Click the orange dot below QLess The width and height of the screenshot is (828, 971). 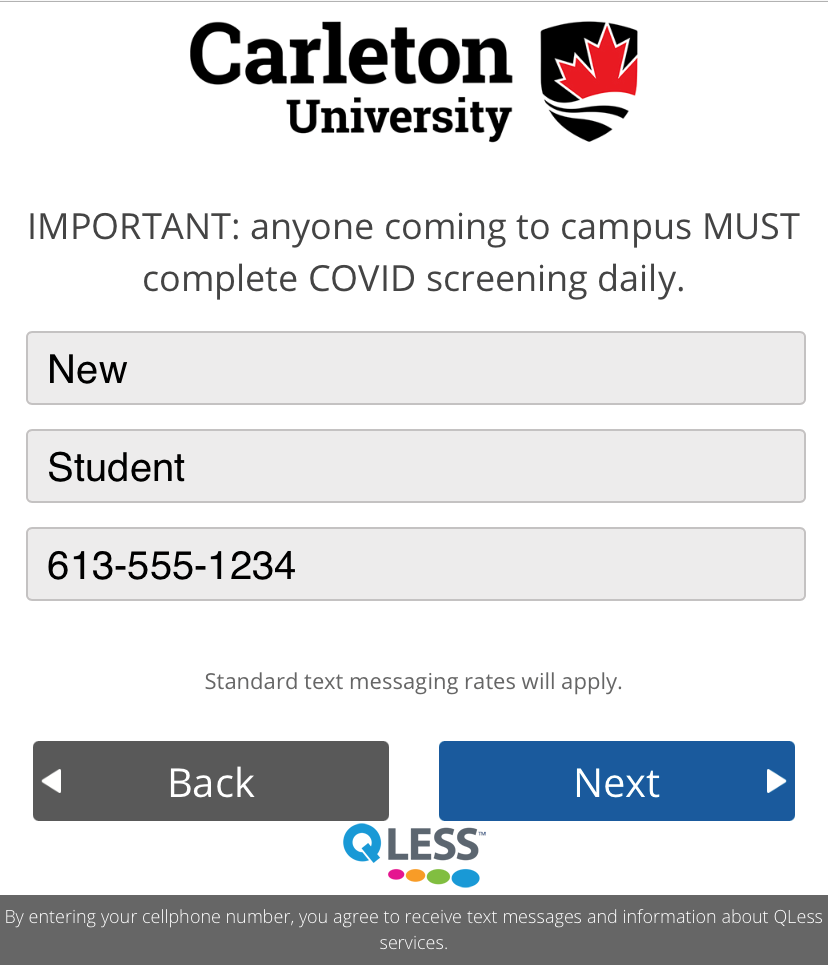pyautogui.click(x=415, y=875)
